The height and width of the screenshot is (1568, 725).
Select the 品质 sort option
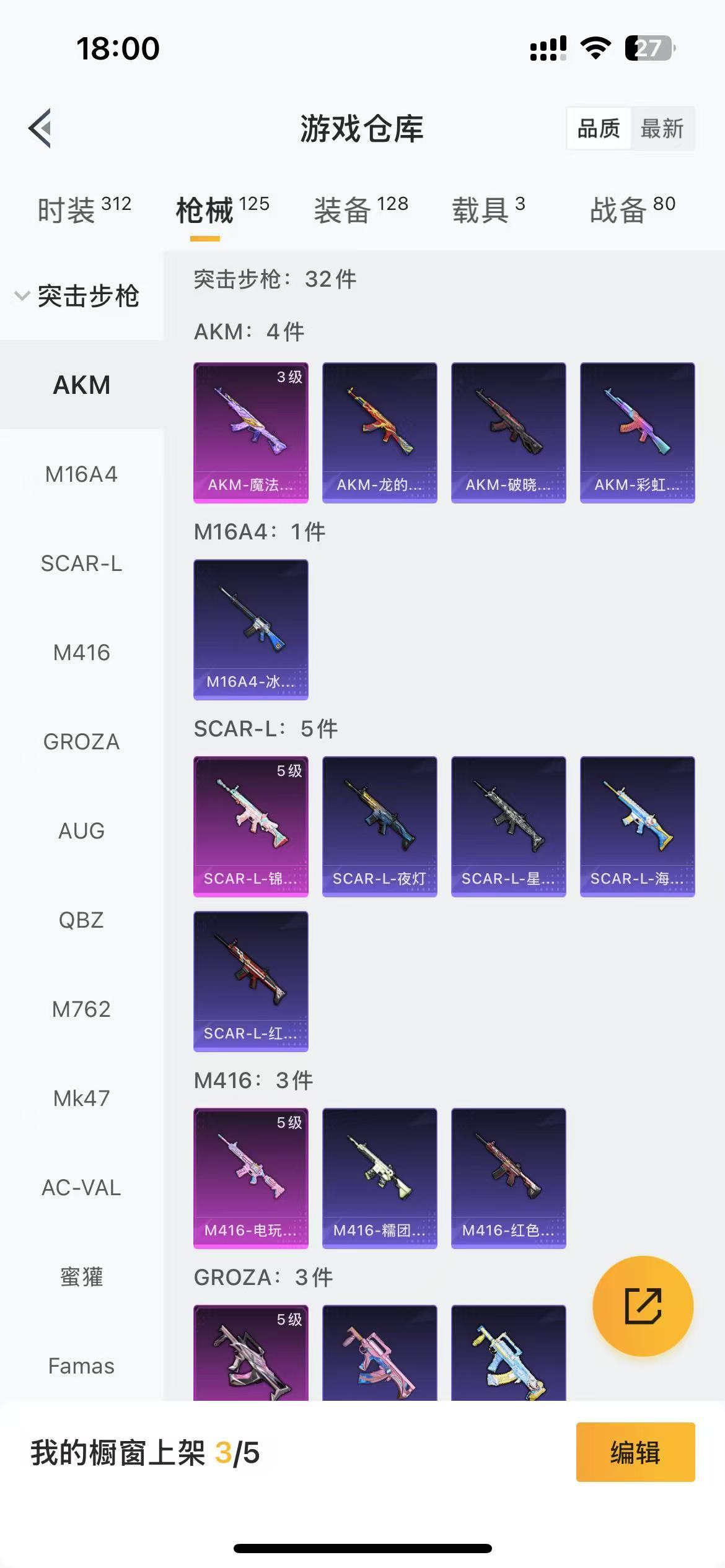(x=598, y=129)
